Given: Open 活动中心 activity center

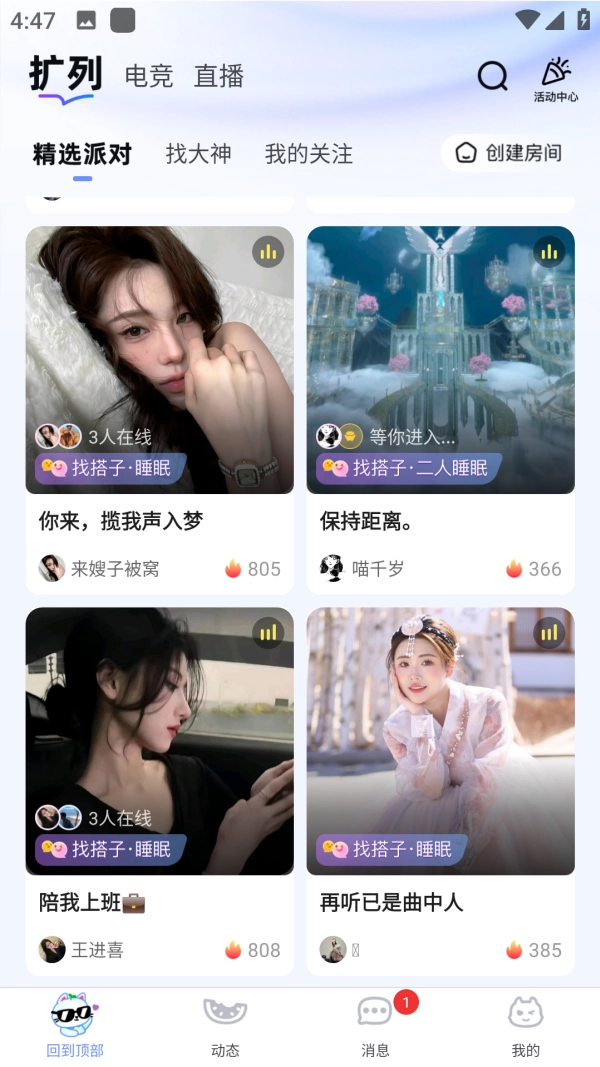Looking at the screenshot, I should pos(555,79).
